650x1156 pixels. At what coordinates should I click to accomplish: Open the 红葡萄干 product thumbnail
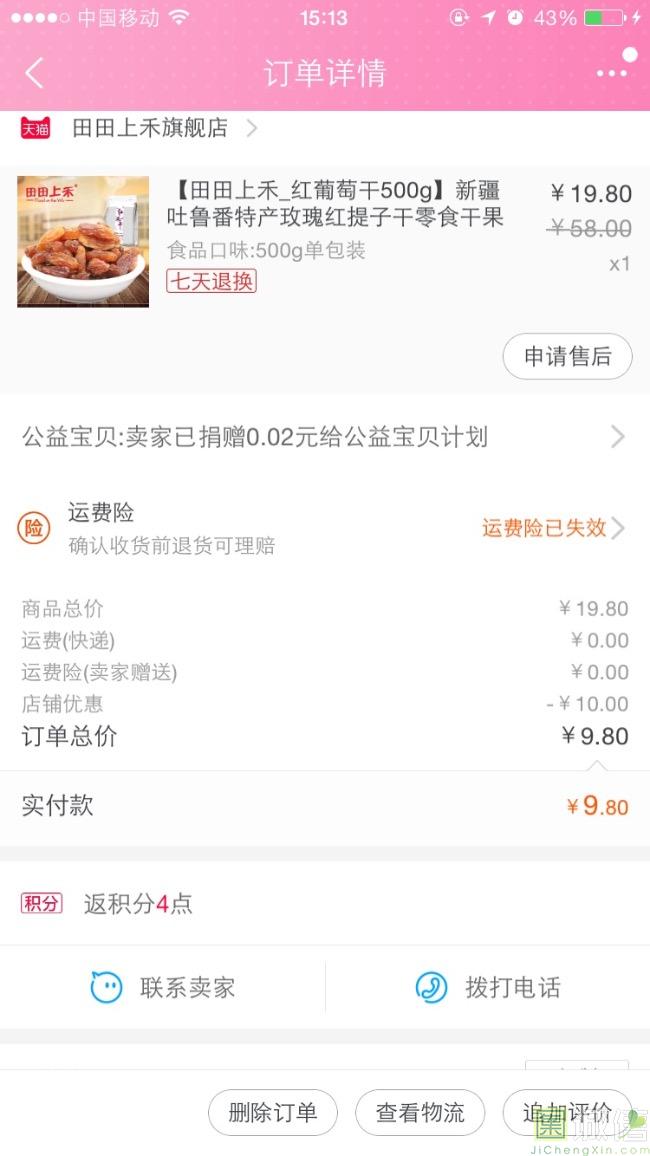click(83, 241)
